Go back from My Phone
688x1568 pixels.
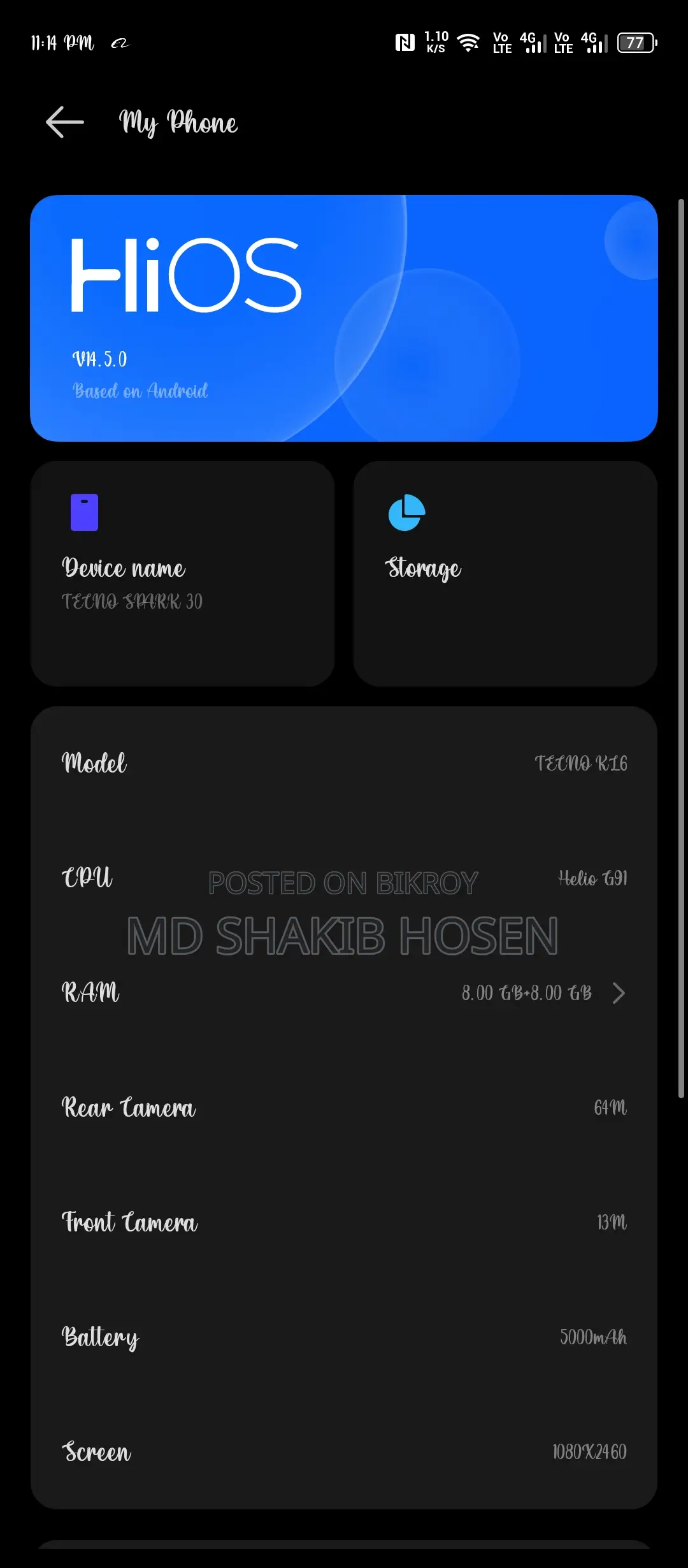point(65,122)
